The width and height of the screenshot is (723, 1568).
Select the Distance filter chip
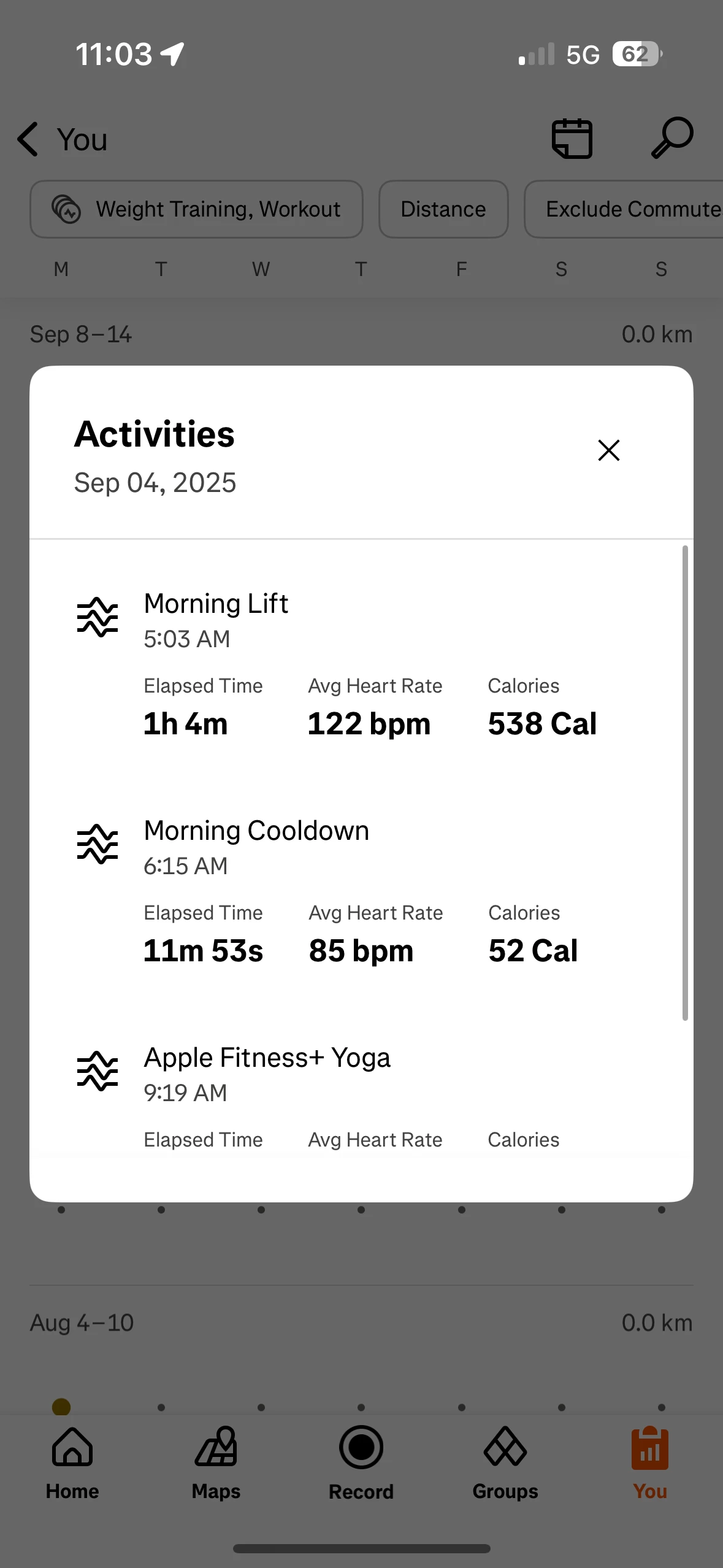pos(443,209)
